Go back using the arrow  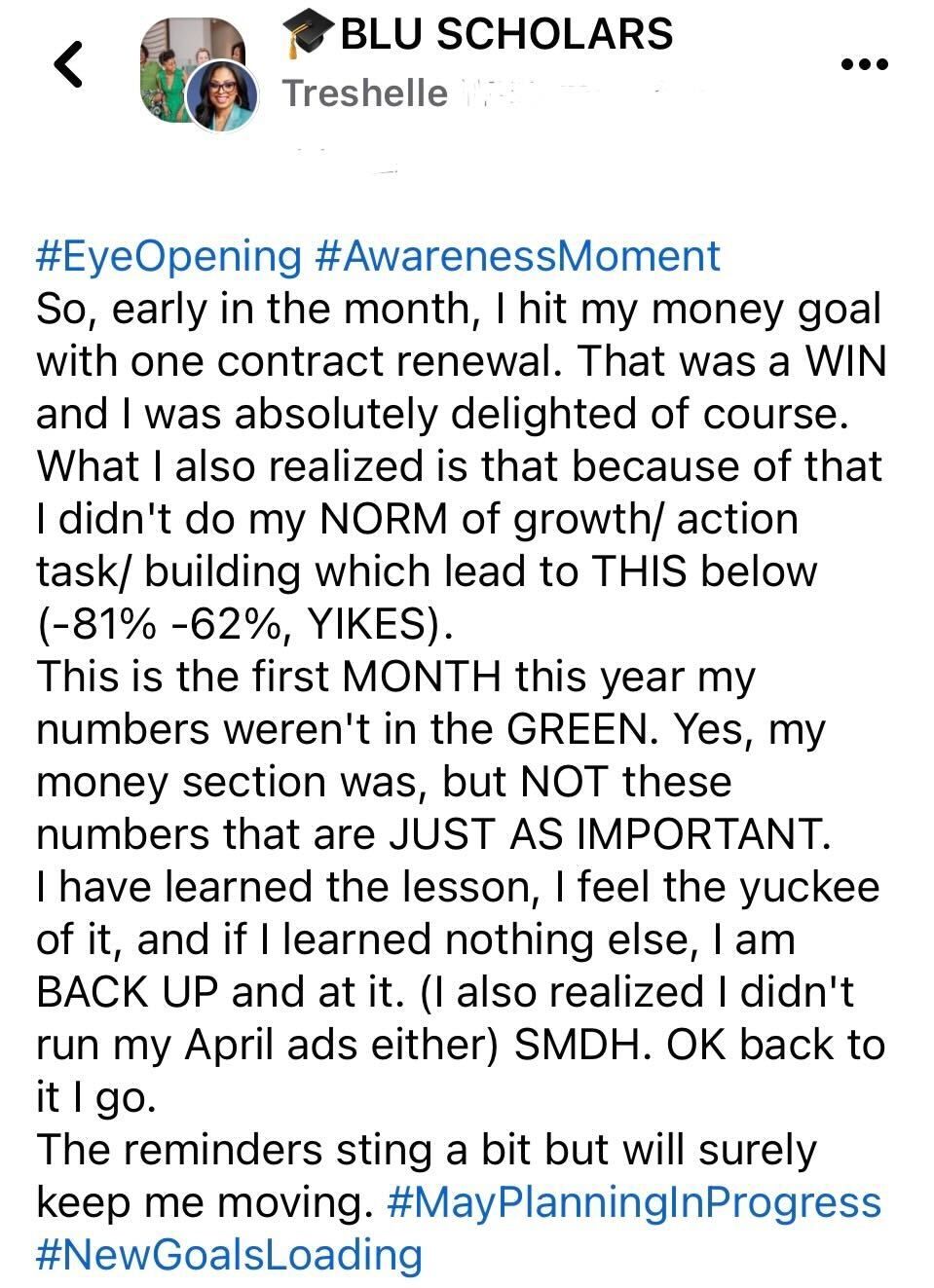click(67, 65)
